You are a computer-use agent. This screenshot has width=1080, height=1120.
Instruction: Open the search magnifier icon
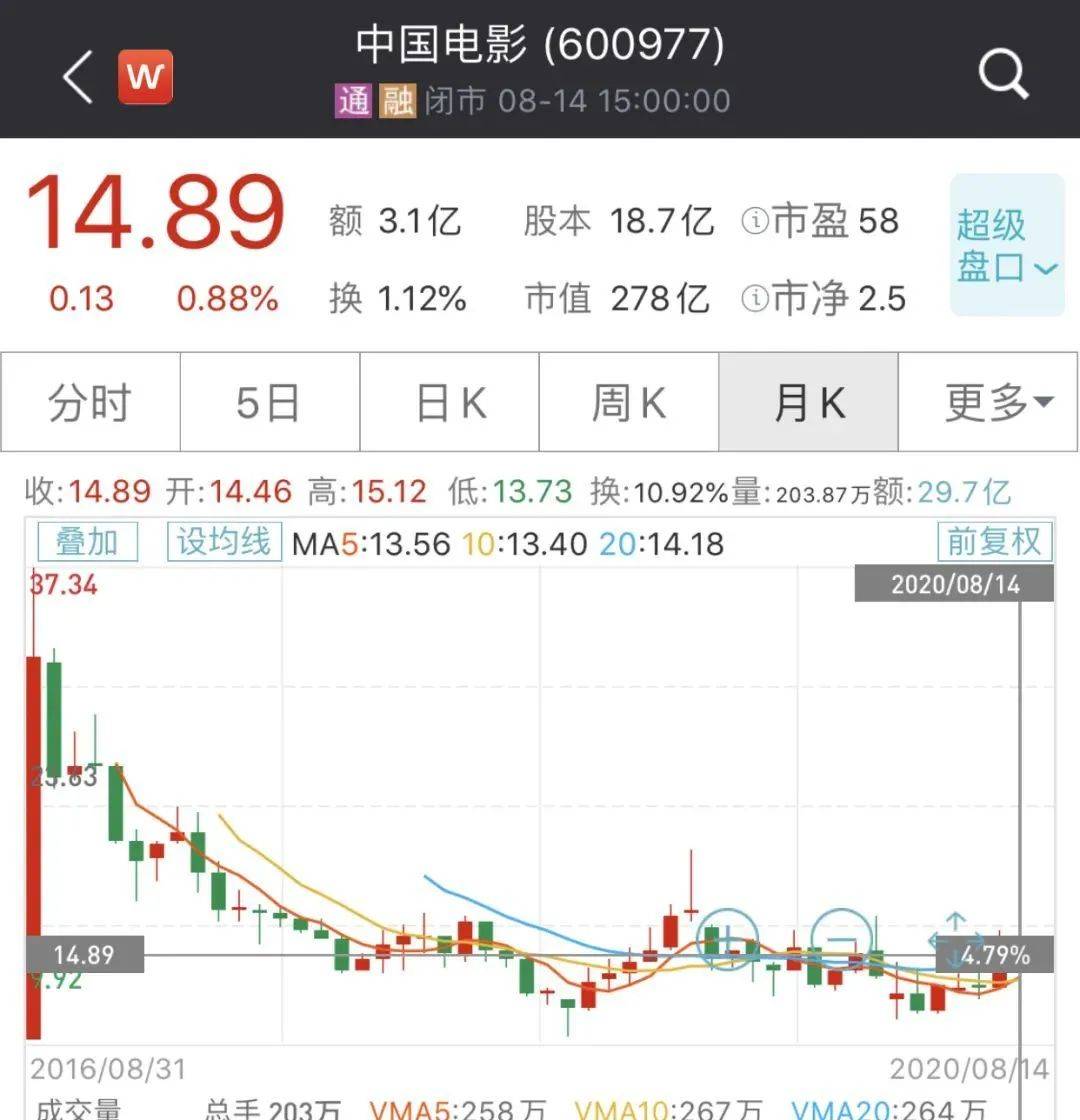[x=1004, y=72]
